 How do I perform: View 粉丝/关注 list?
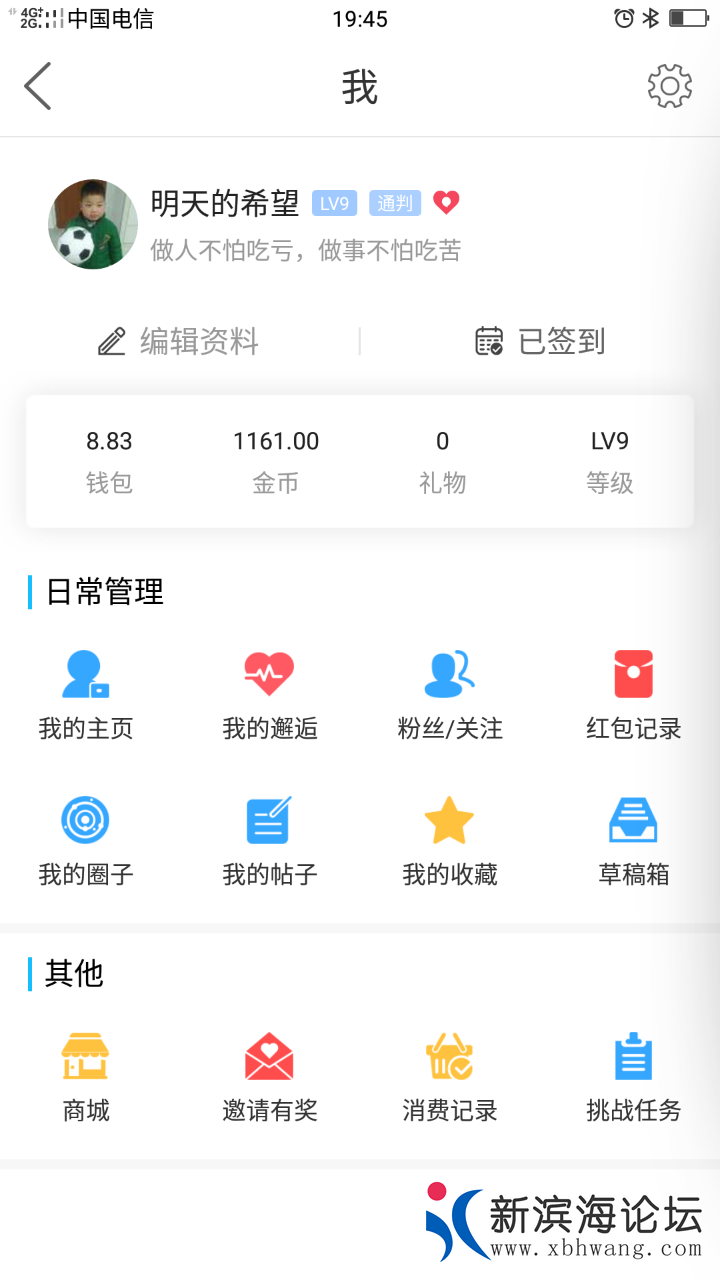[x=450, y=695]
